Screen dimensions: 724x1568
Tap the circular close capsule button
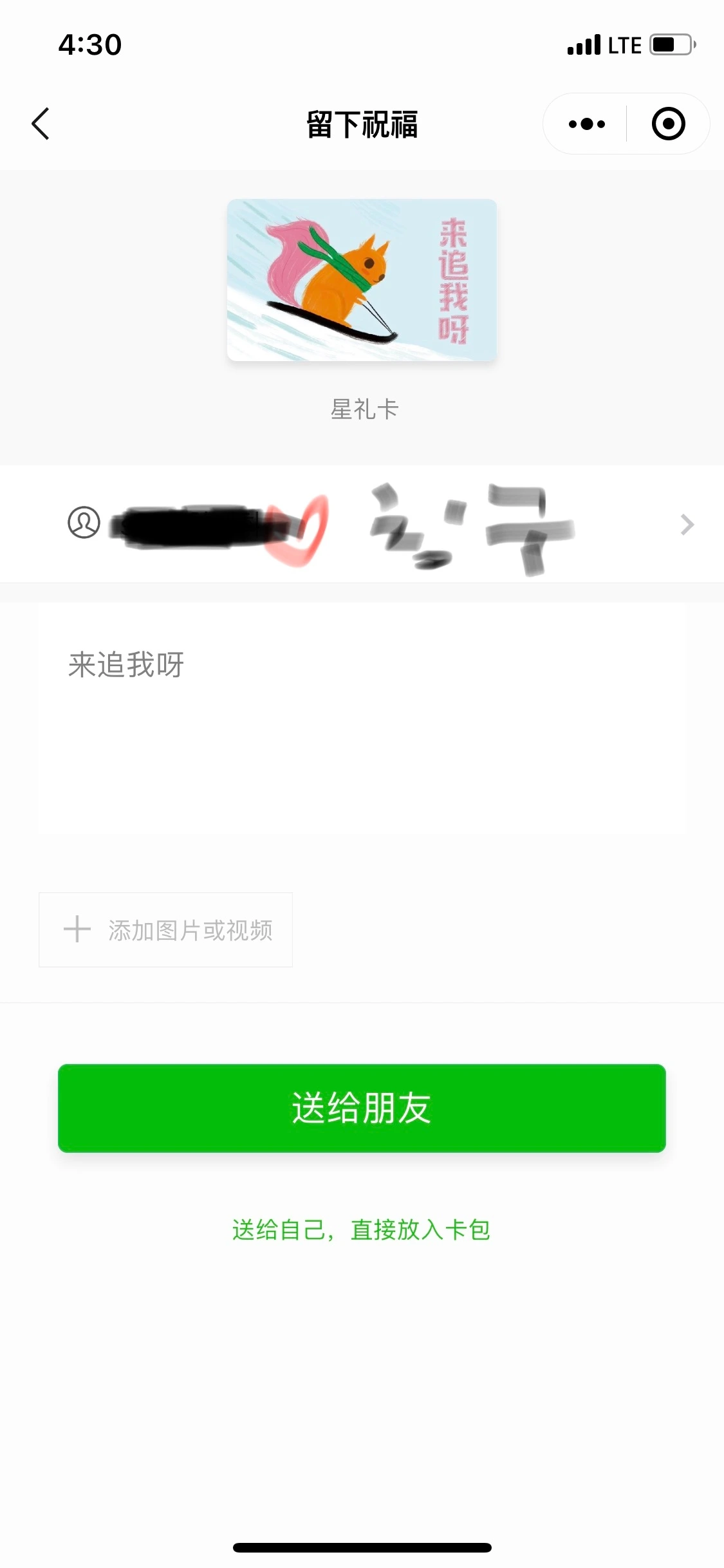pos(668,124)
